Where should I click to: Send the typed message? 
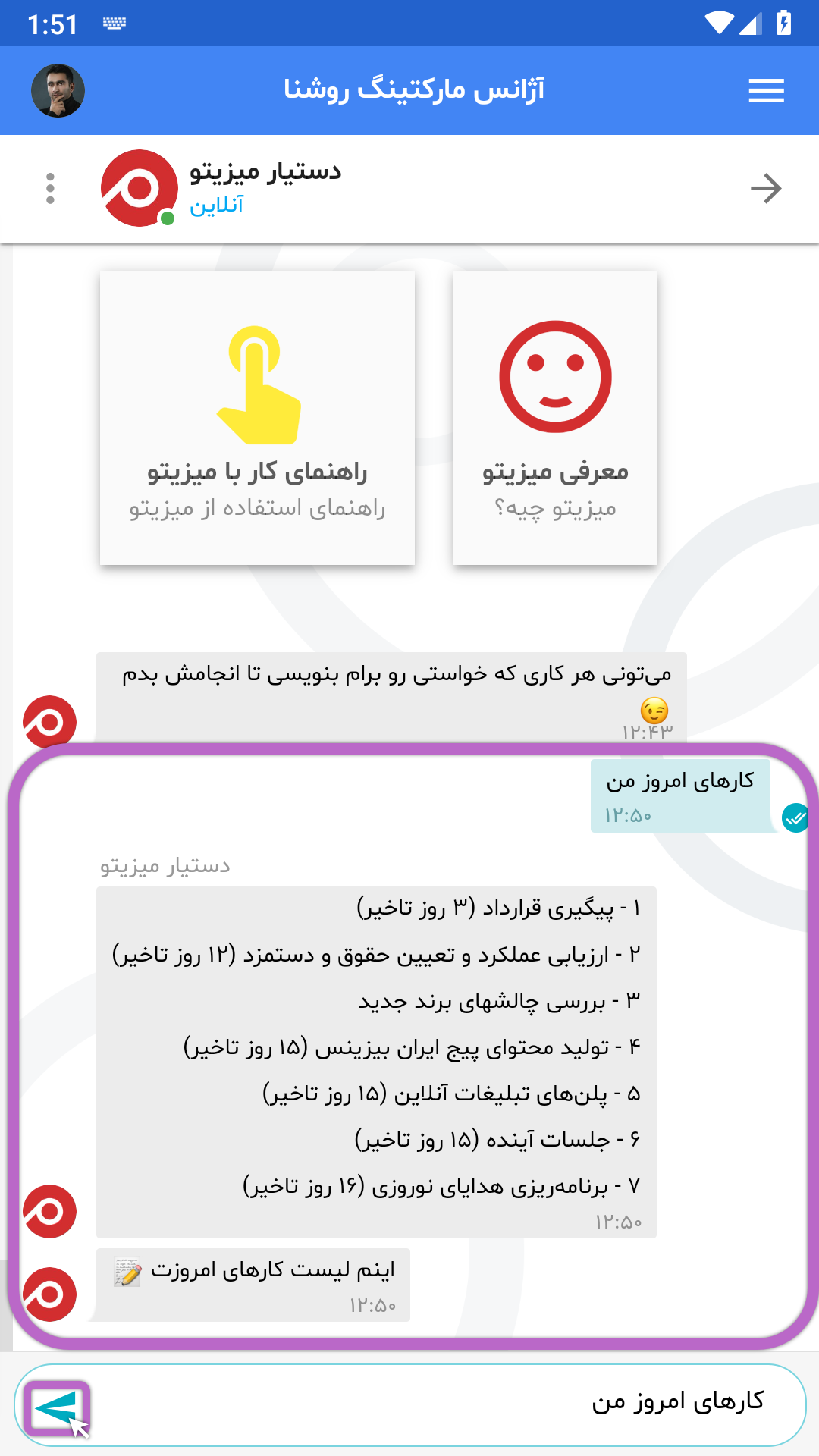[58, 1407]
